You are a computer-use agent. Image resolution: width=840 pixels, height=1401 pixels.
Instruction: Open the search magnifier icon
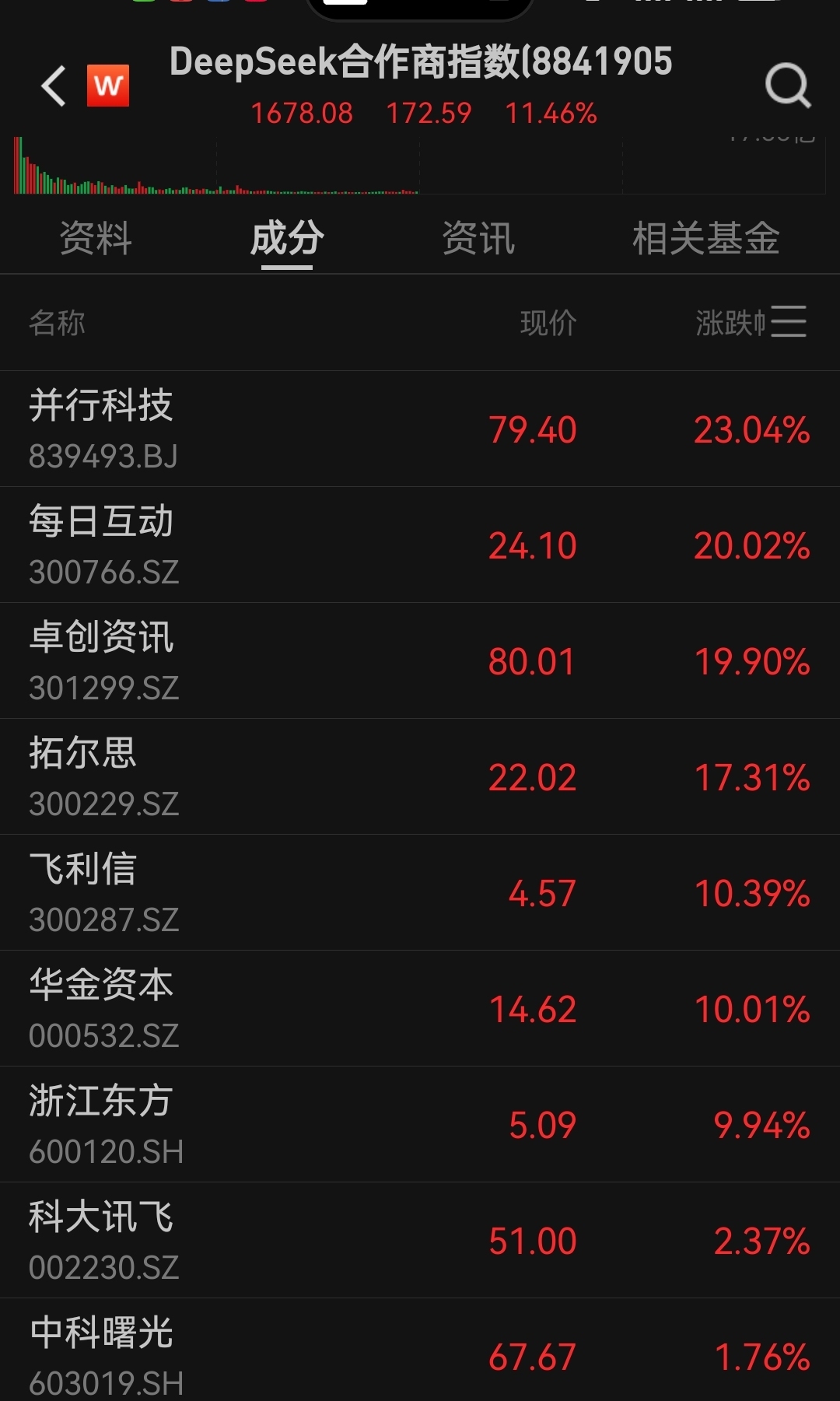787,86
